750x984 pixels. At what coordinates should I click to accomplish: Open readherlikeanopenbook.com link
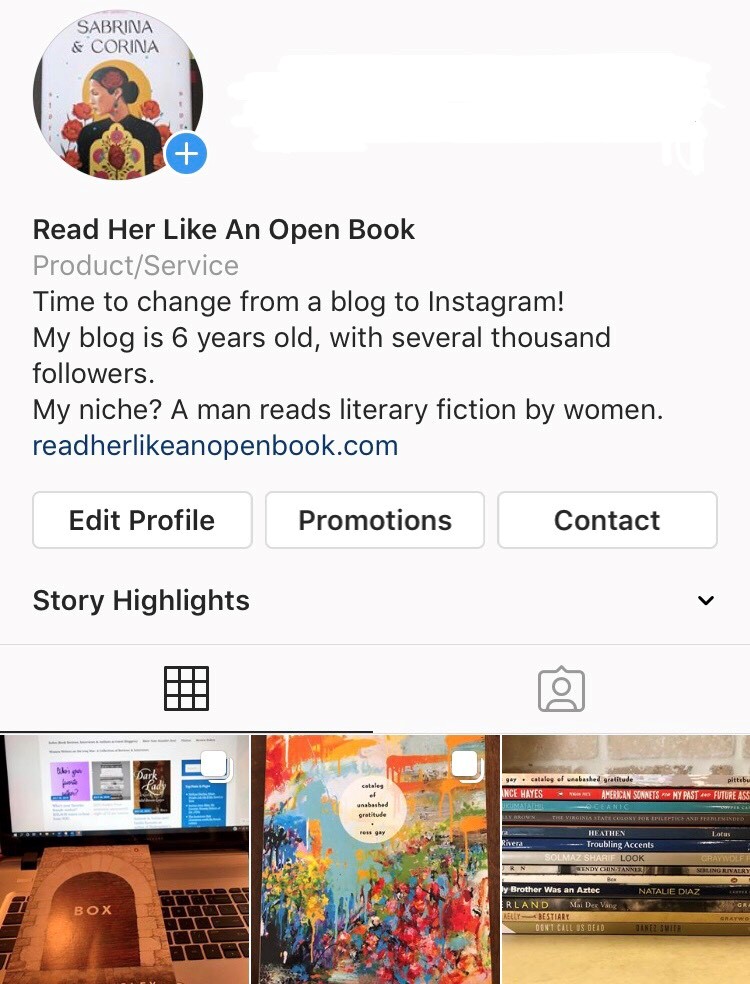tap(215, 445)
